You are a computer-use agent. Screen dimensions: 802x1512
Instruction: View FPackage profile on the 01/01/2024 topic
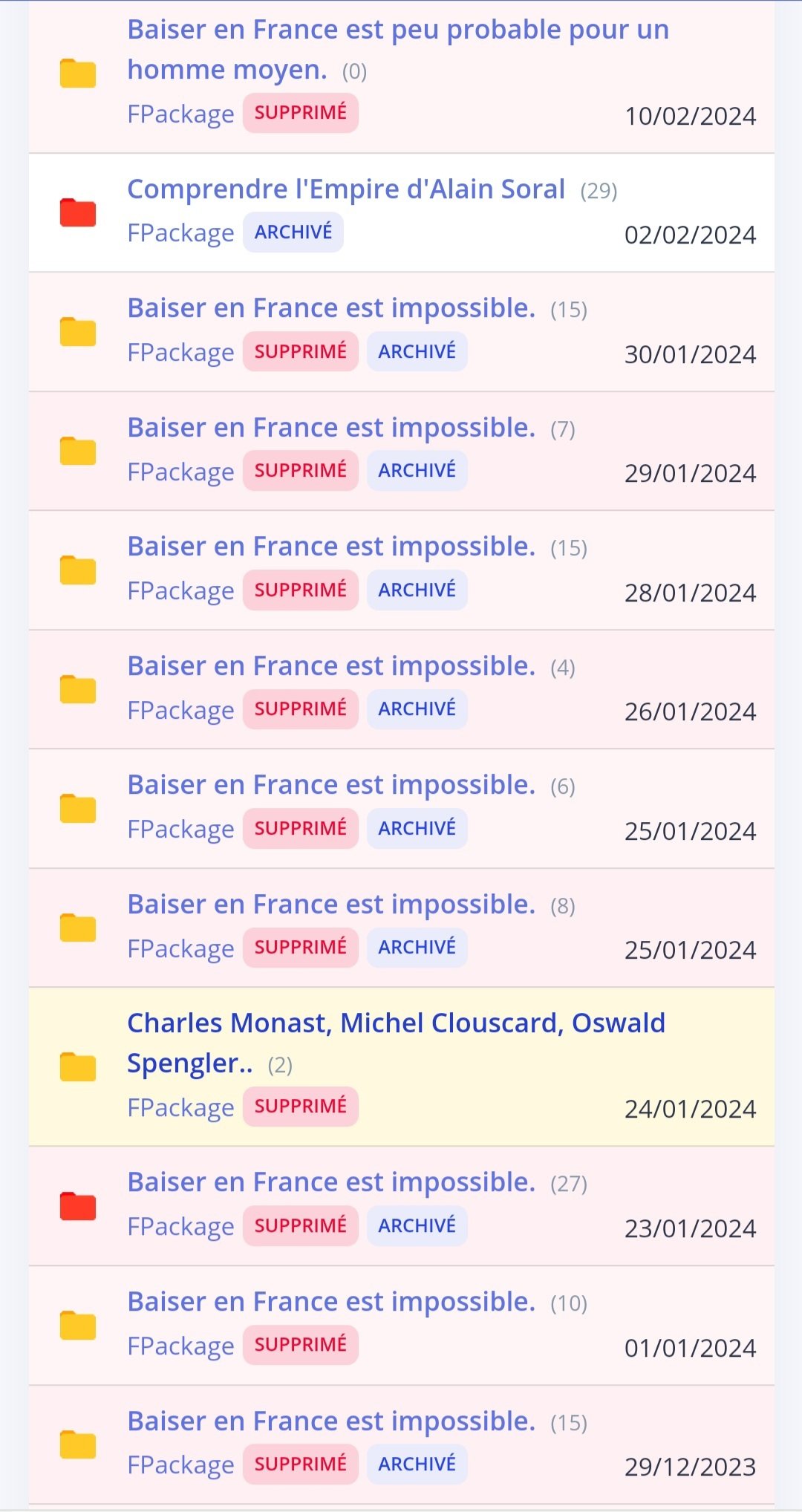[180, 1346]
